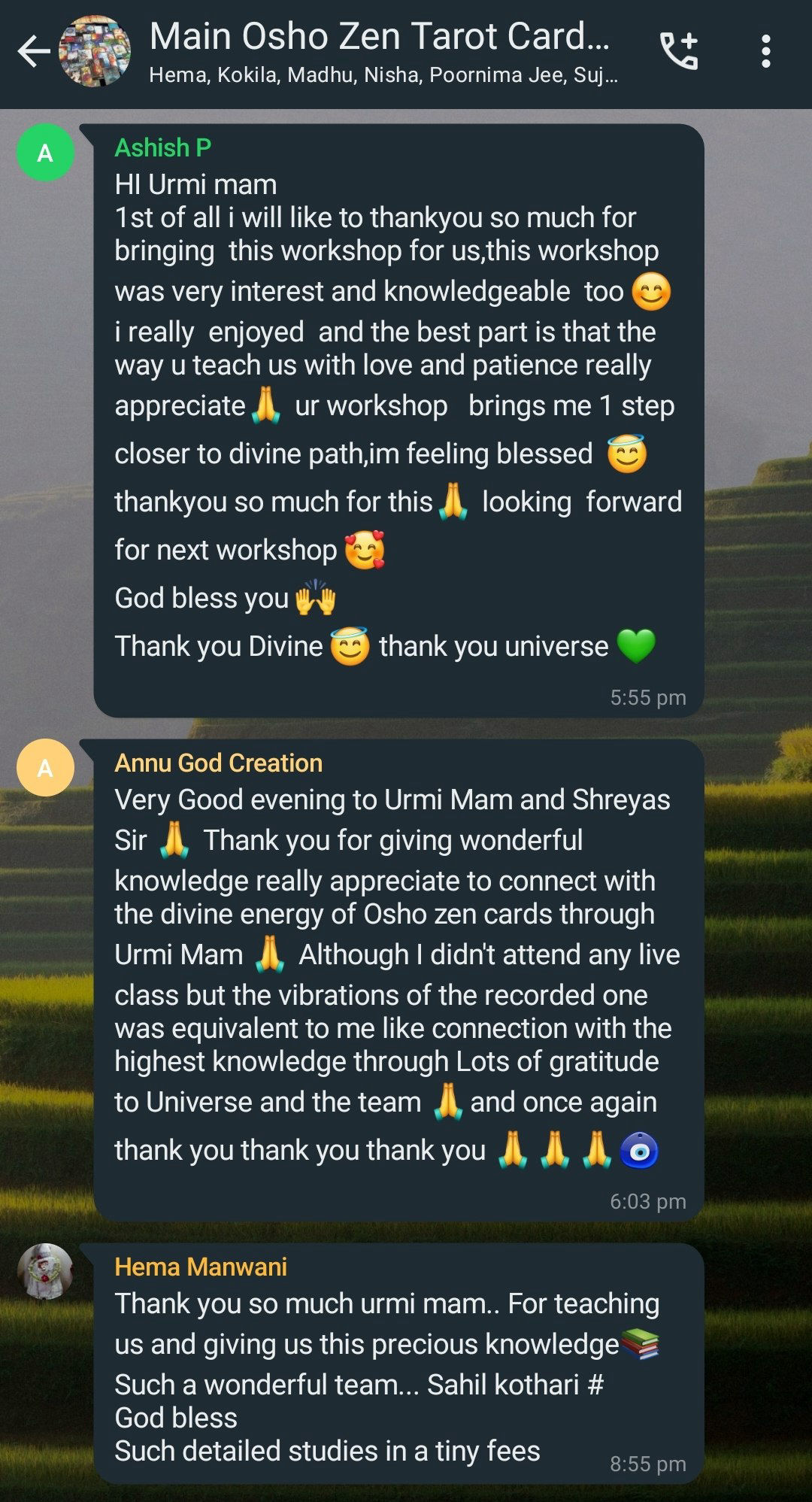Tap Ashish P's sender name

click(x=163, y=148)
